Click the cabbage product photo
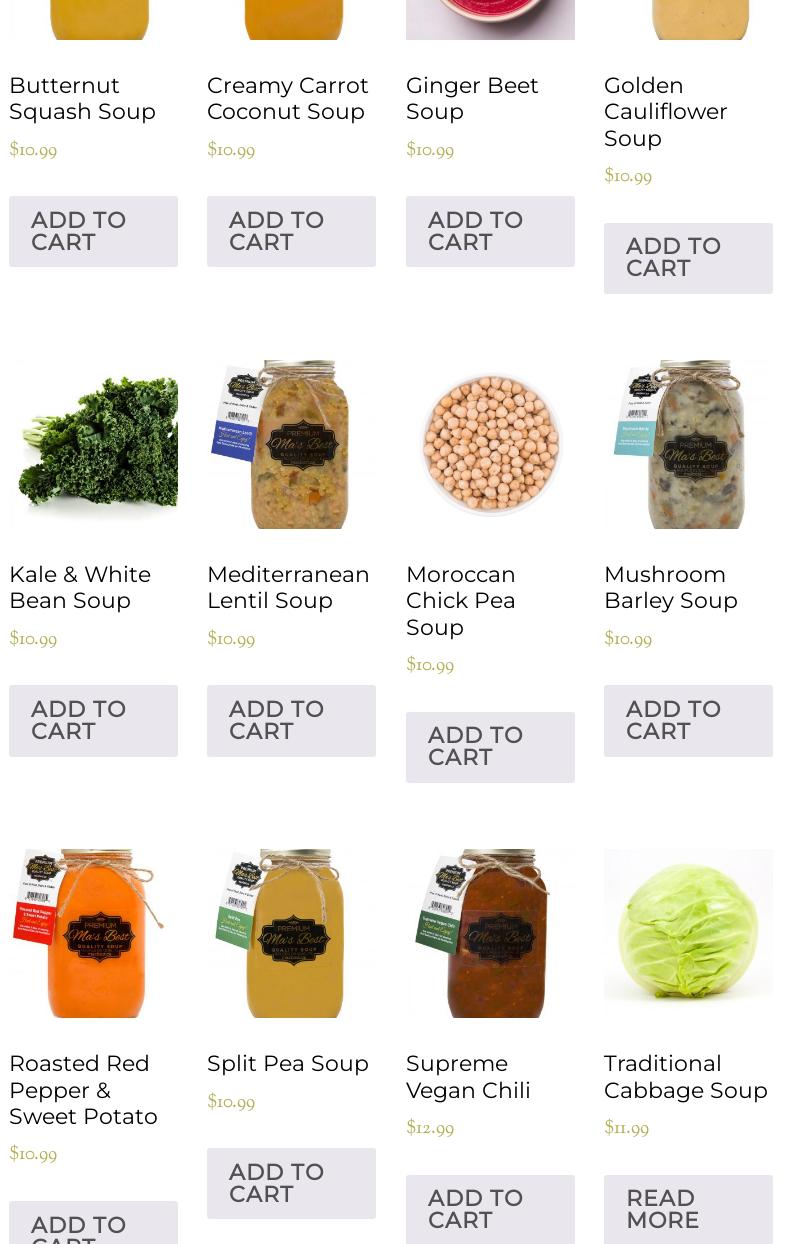The width and height of the screenshot is (785, 1244). coord(688,932)
